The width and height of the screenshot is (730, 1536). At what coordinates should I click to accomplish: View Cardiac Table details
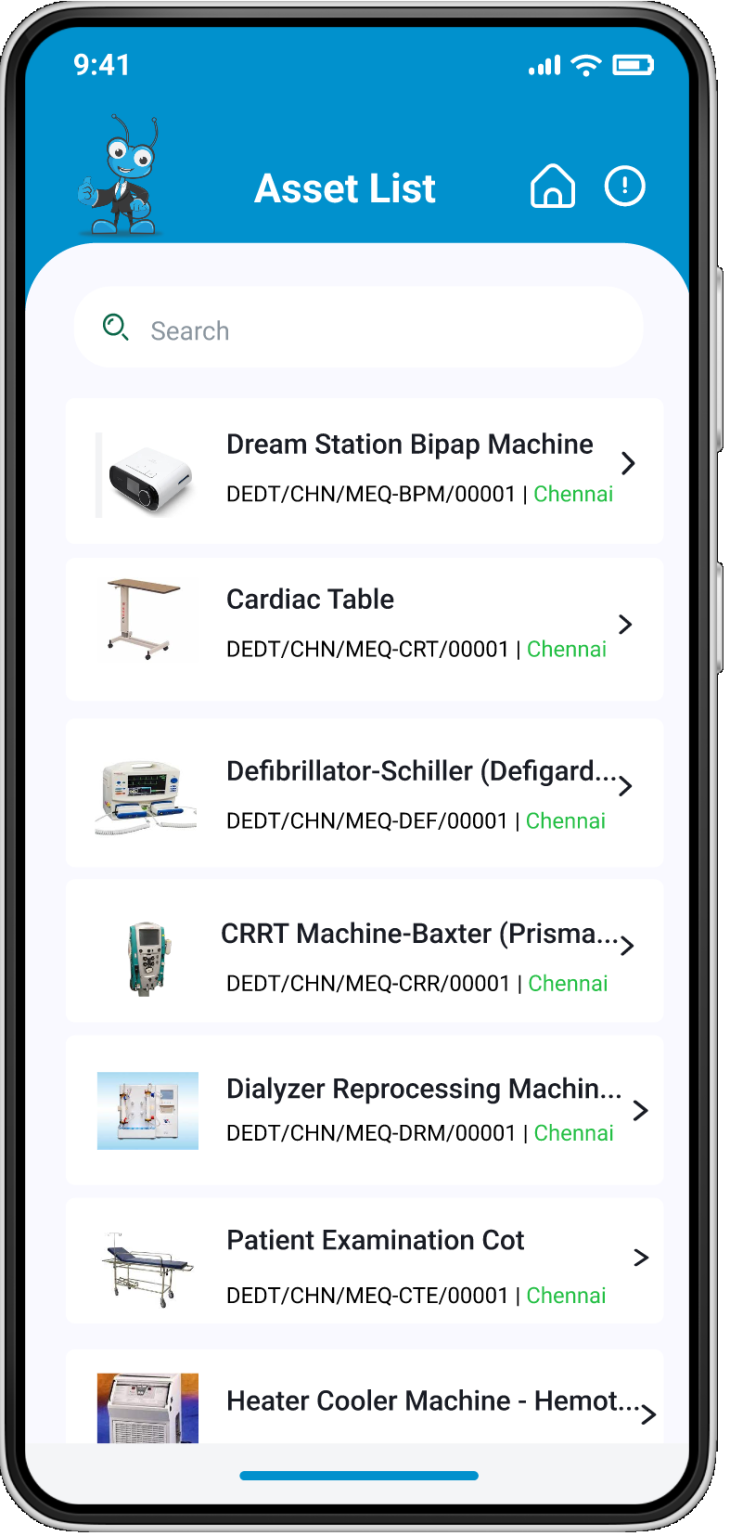[364, 627]
